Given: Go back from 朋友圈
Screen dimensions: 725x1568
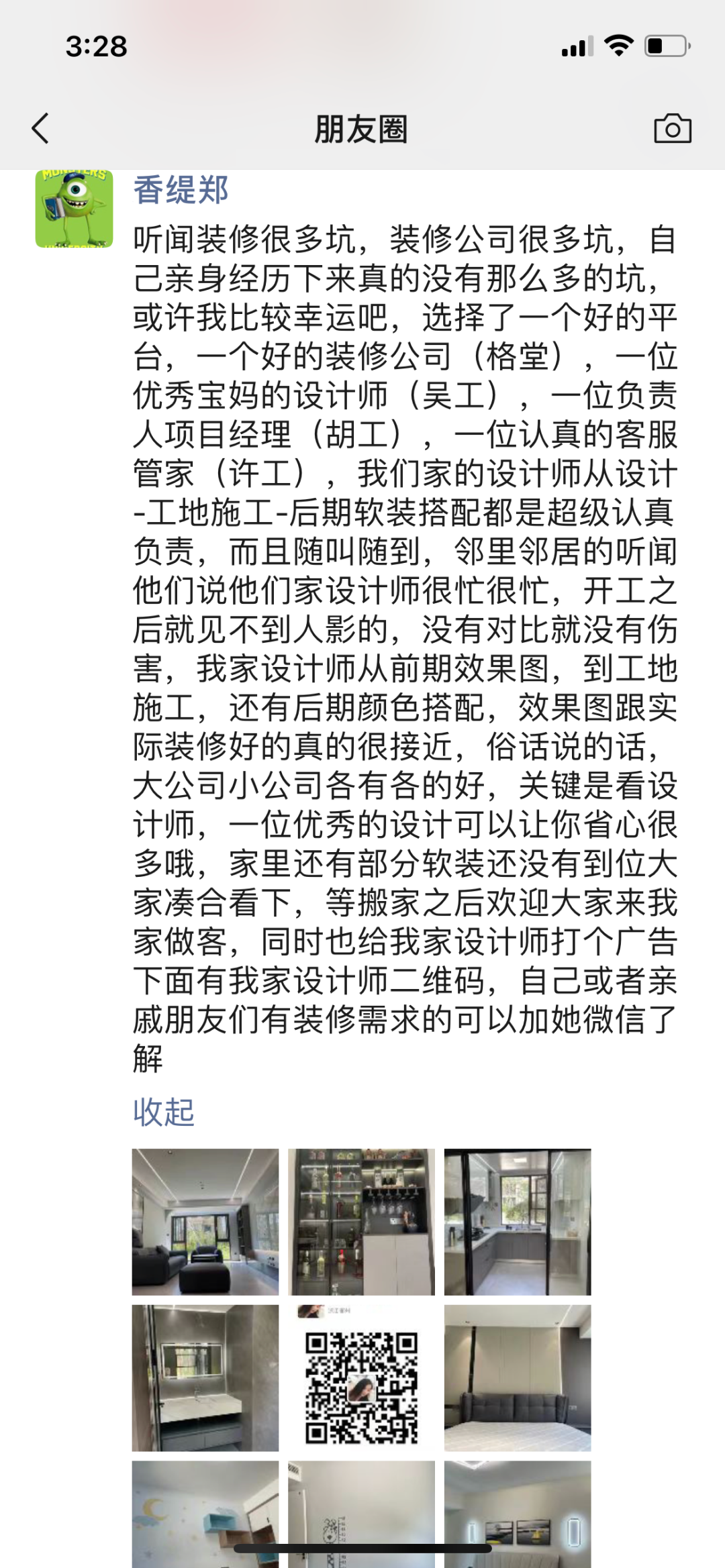Looking at the screenshot, I should click(41, 128).
